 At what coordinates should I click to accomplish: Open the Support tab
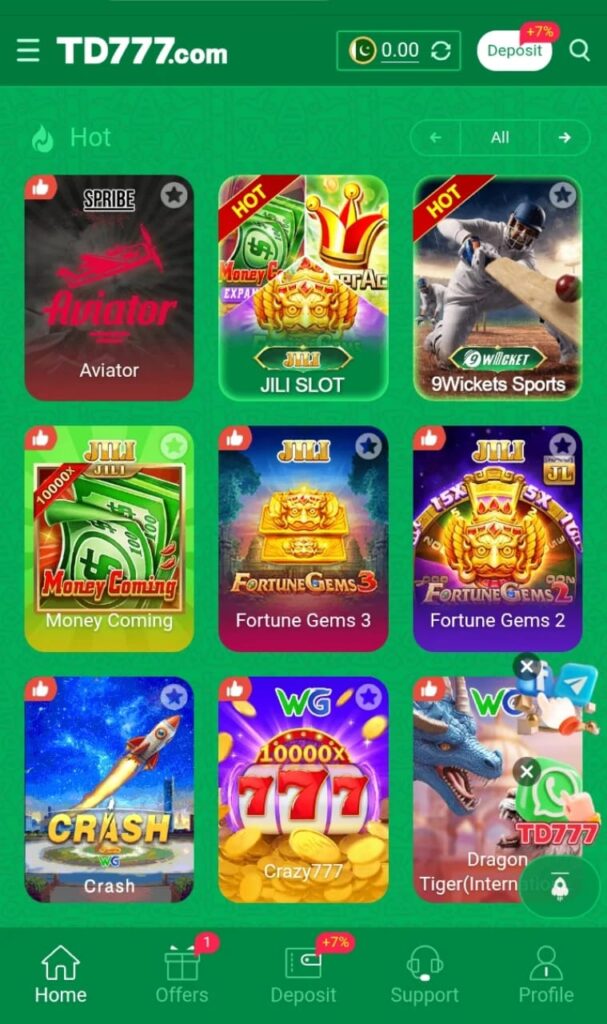tap(424, 975)
